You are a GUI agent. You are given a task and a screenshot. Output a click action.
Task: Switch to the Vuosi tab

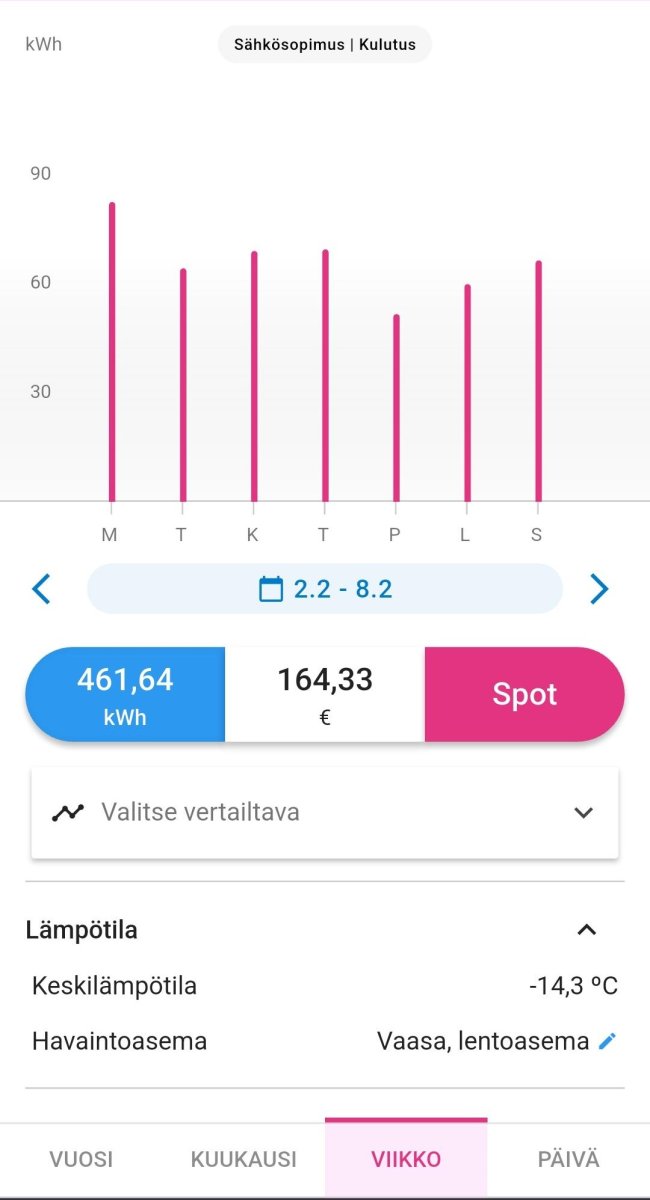click(81, 1160)
